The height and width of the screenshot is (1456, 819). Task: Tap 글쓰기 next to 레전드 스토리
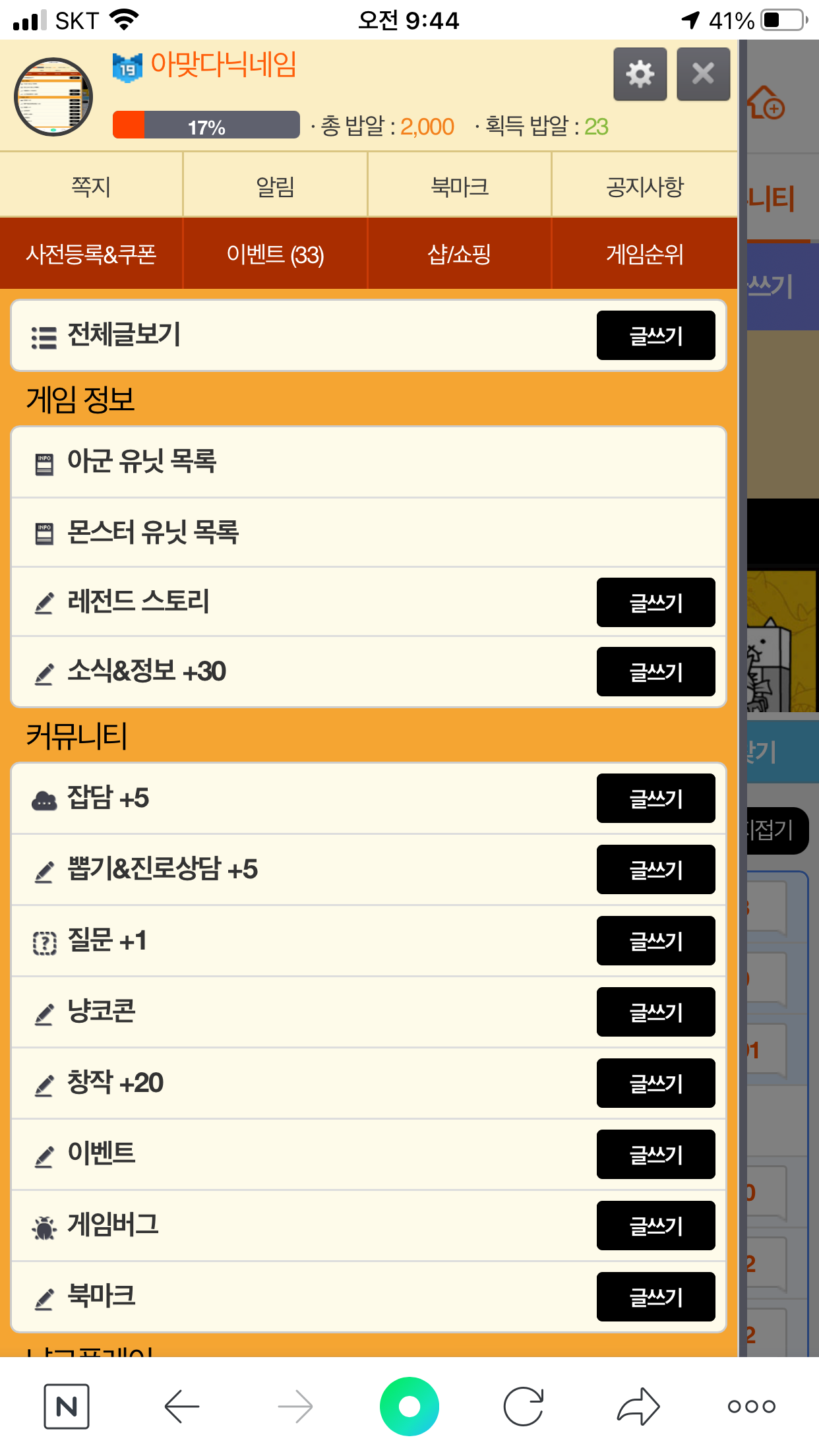(x=655, y=602)
